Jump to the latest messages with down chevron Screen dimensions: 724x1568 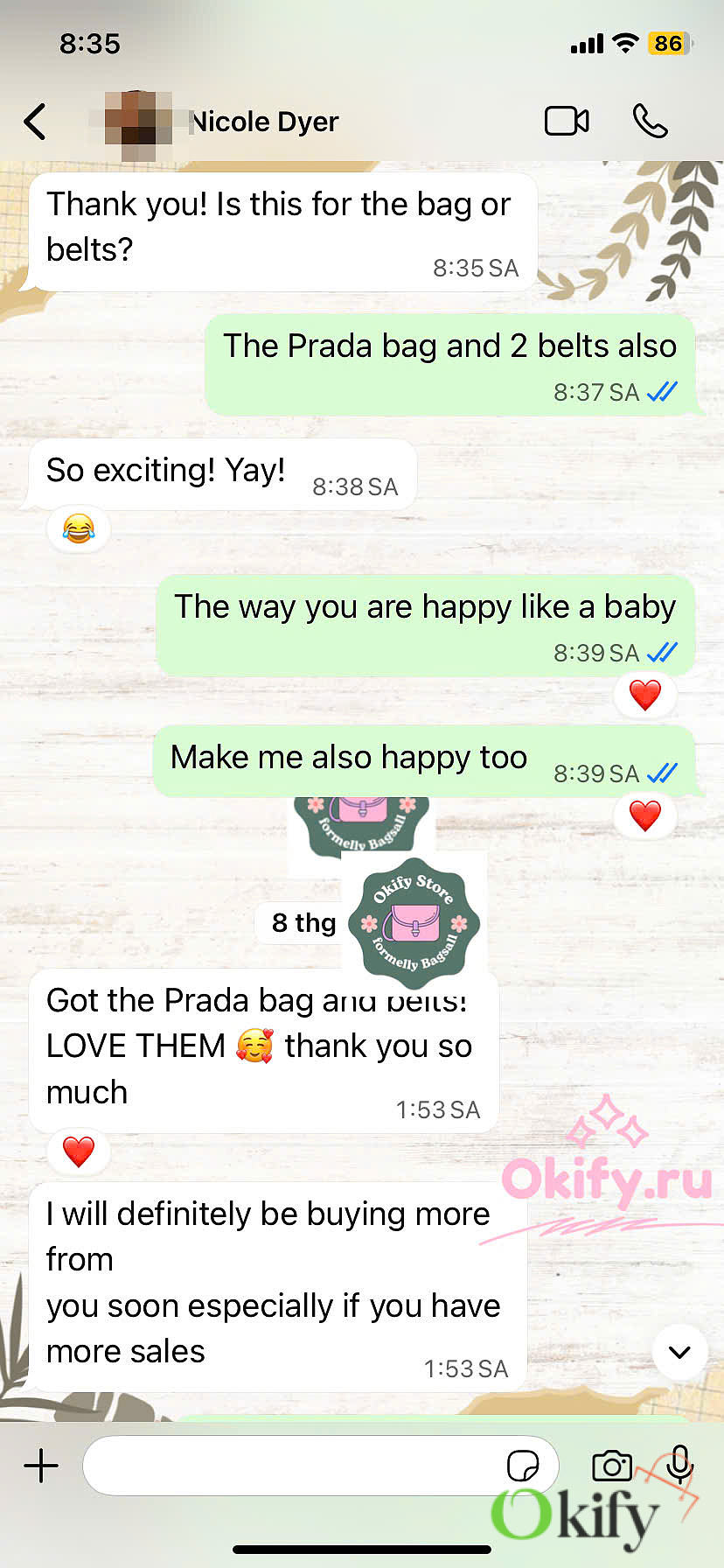pyautogui.click(x=679, y=1352)
